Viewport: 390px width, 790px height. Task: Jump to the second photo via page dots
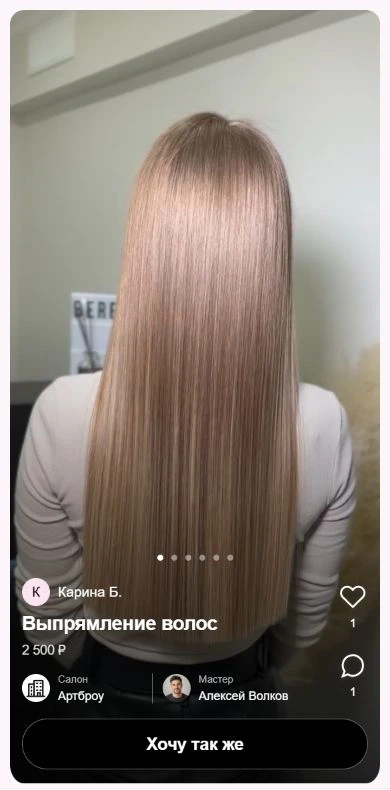click(174, 558)
